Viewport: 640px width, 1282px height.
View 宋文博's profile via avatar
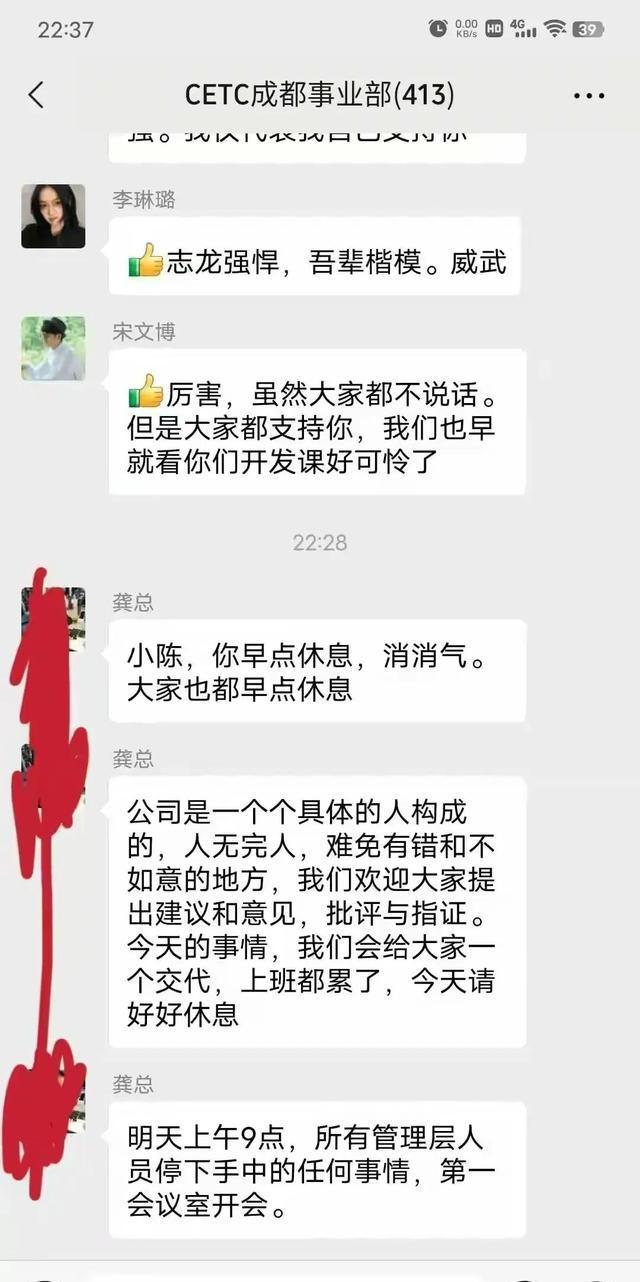click(53, 348)
